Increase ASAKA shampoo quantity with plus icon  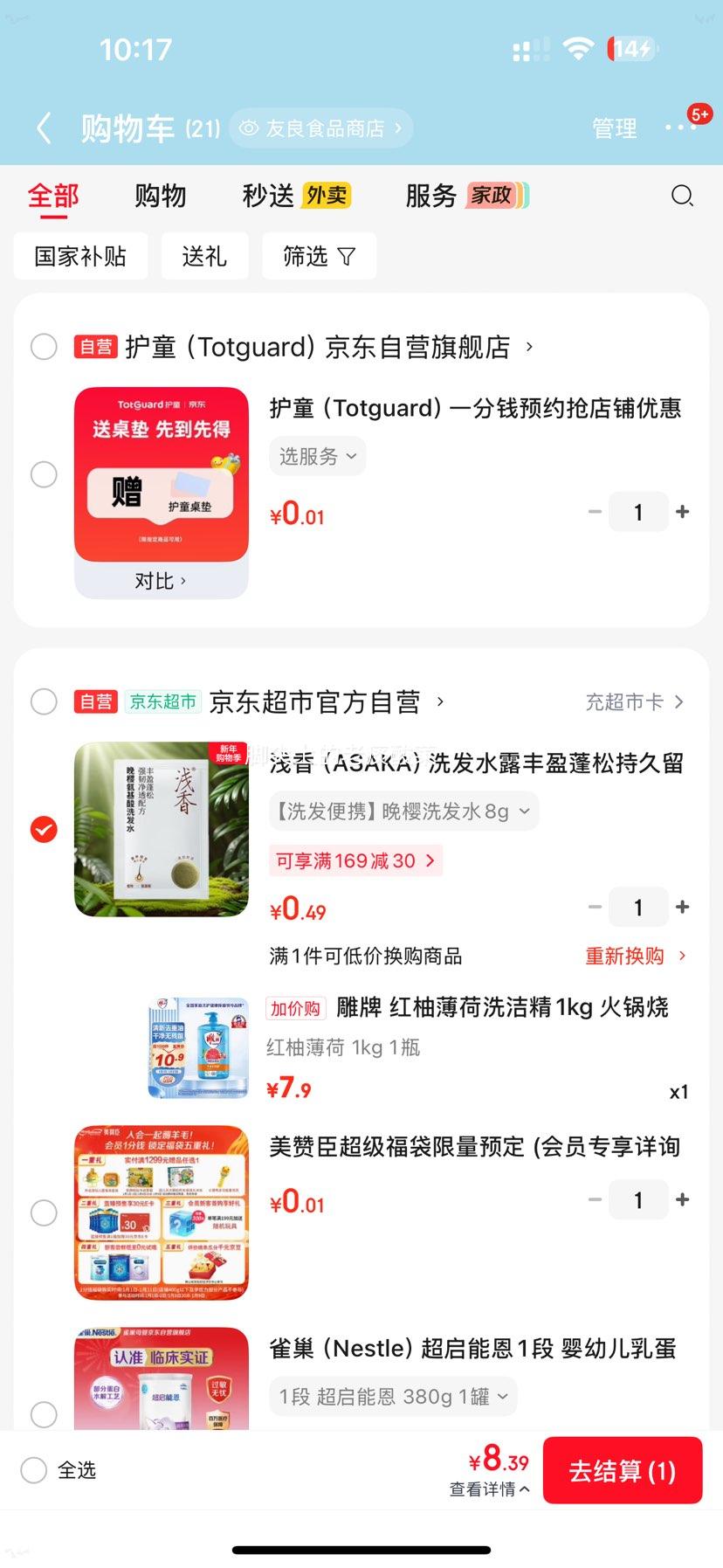pyautogui.click(x=684, y=906)
